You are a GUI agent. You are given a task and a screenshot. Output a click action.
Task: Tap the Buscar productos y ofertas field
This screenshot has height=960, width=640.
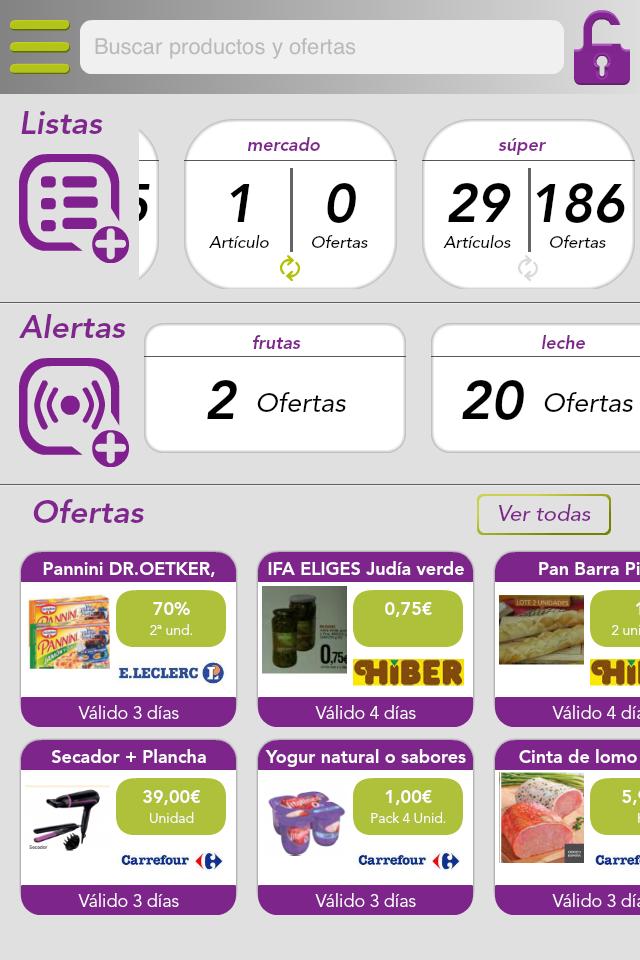click(322, 47)
